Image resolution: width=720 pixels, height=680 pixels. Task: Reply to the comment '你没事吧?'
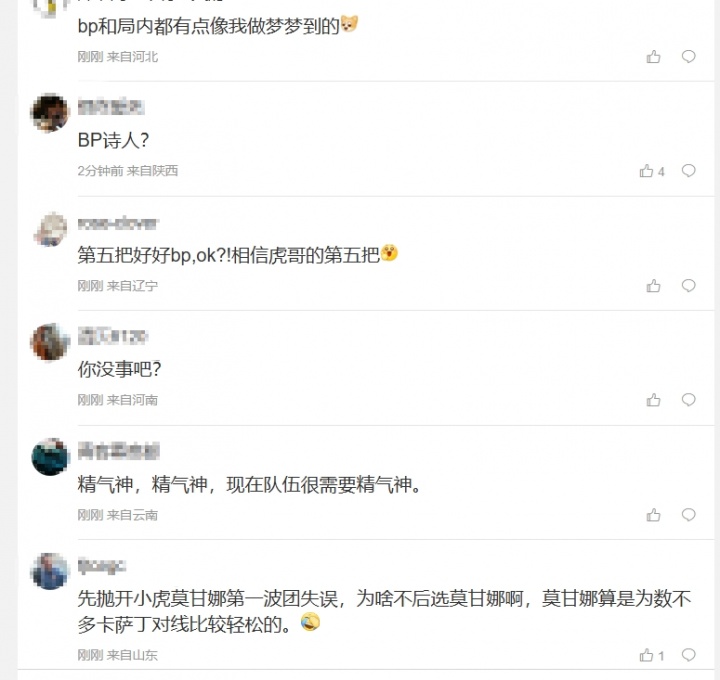688,400
